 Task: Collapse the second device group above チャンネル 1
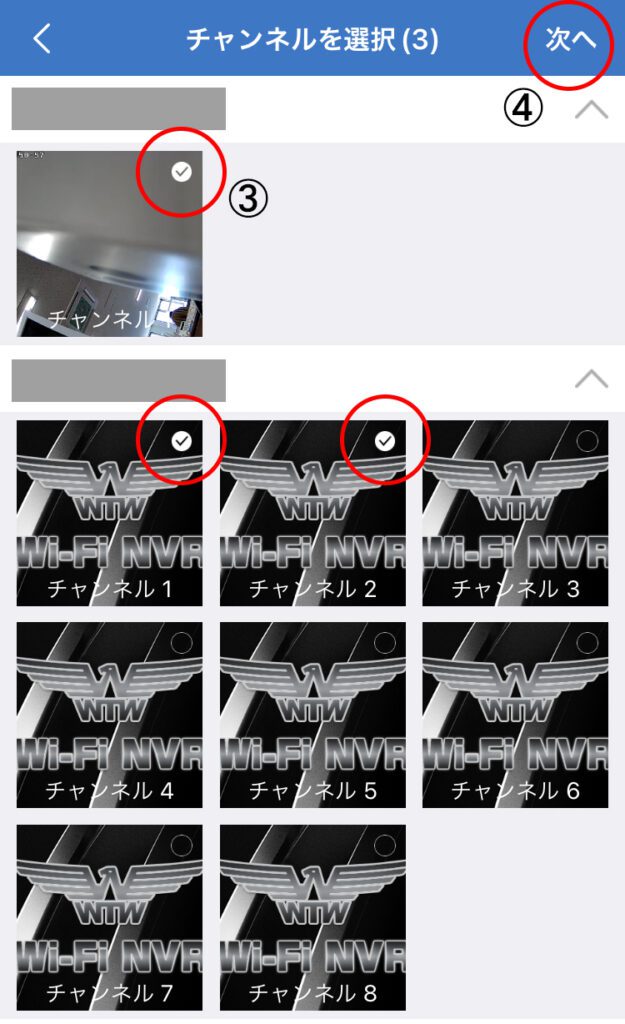(591, 379)
